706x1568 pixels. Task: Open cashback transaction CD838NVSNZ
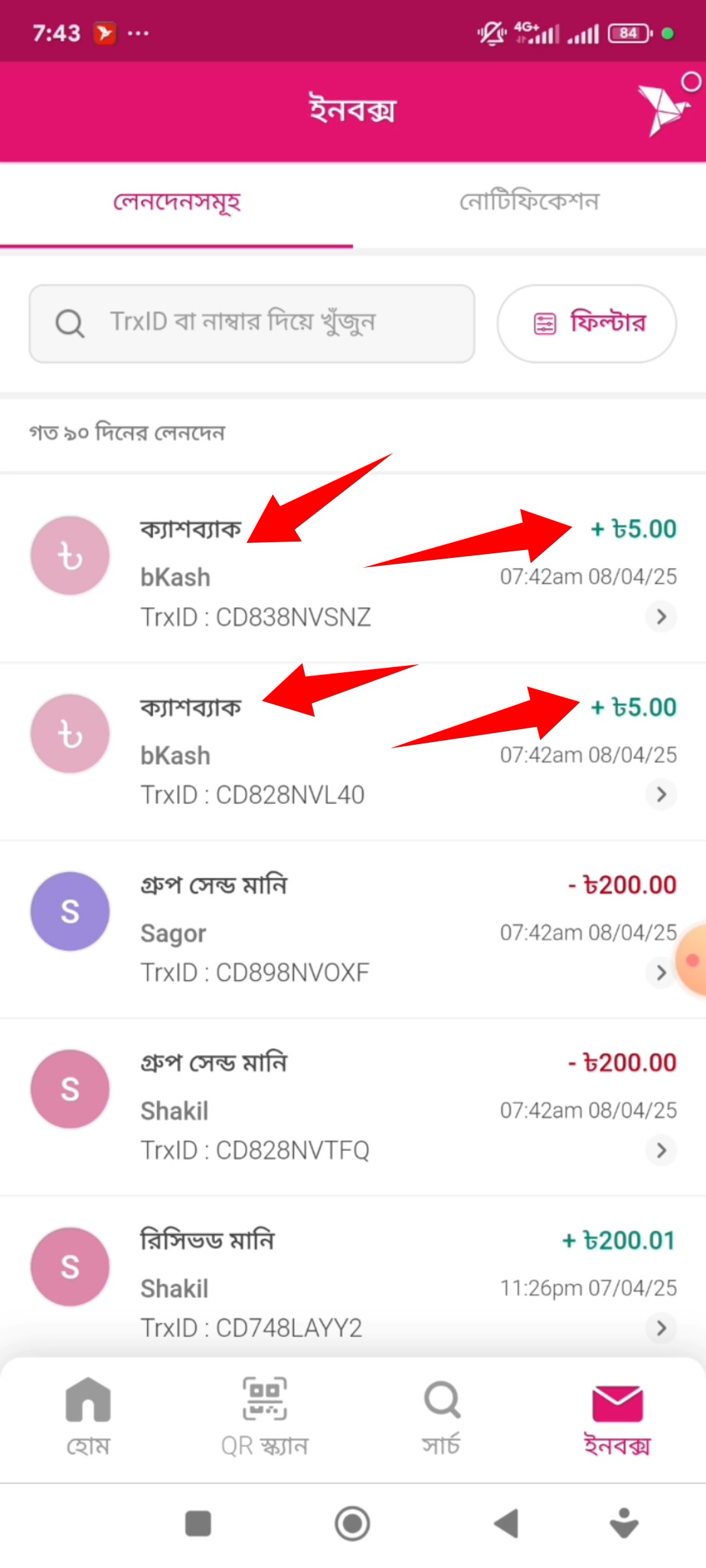pyautogui.click(x=353, y=568)
